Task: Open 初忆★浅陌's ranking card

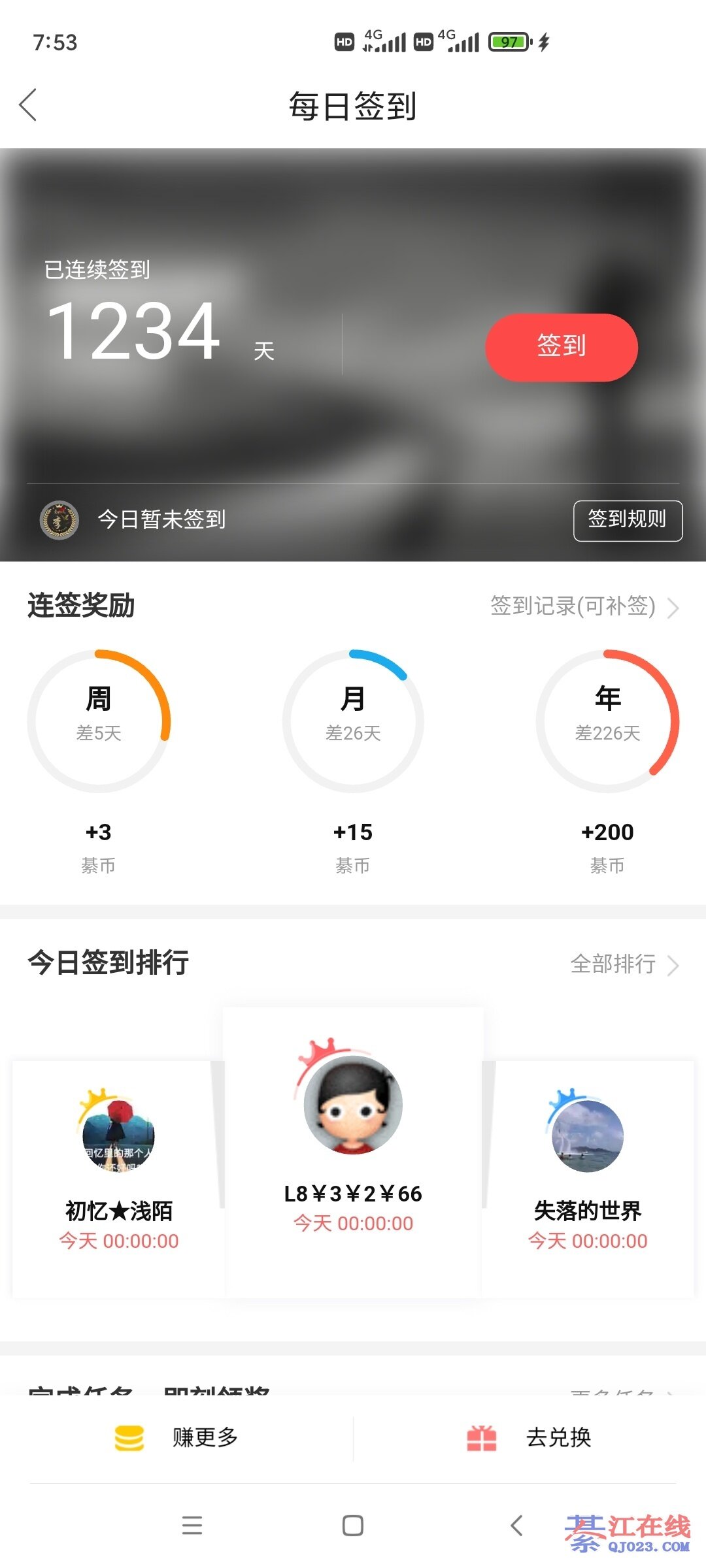Action: pos(118,1176)
